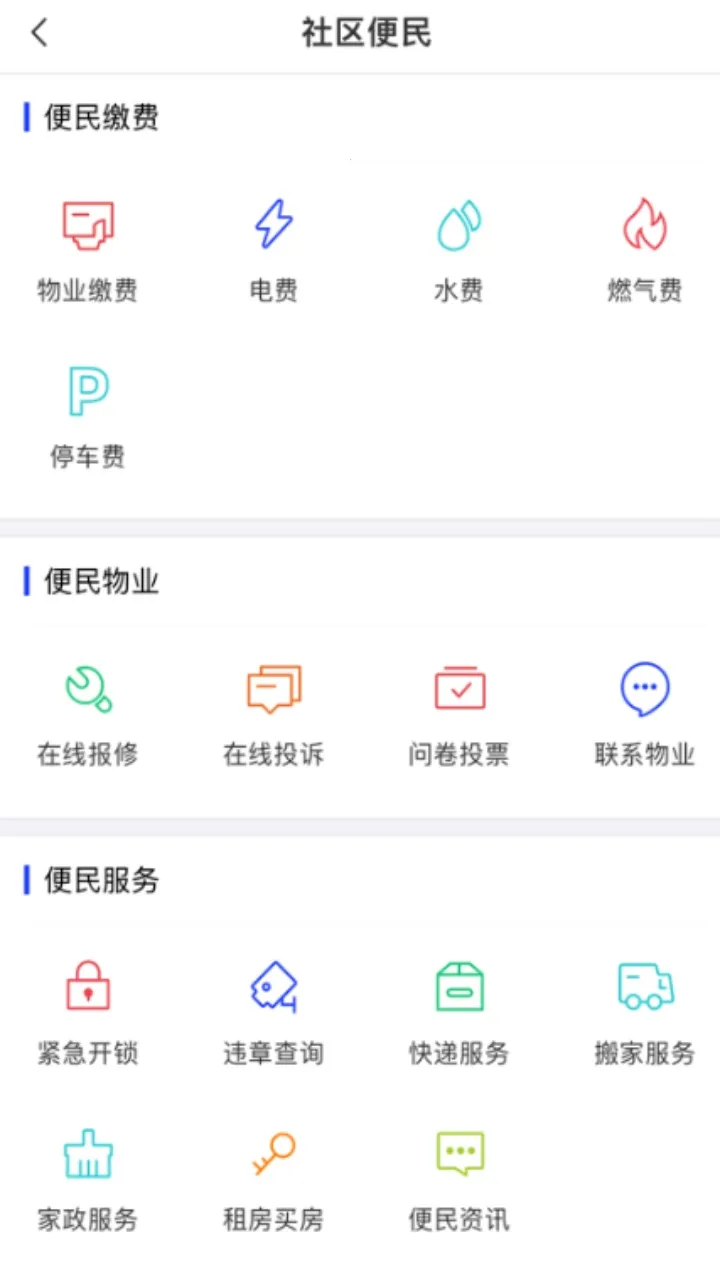The image size is (720, 1280).
Task: Submit an online repair via 在线报修
Action: 88,713
